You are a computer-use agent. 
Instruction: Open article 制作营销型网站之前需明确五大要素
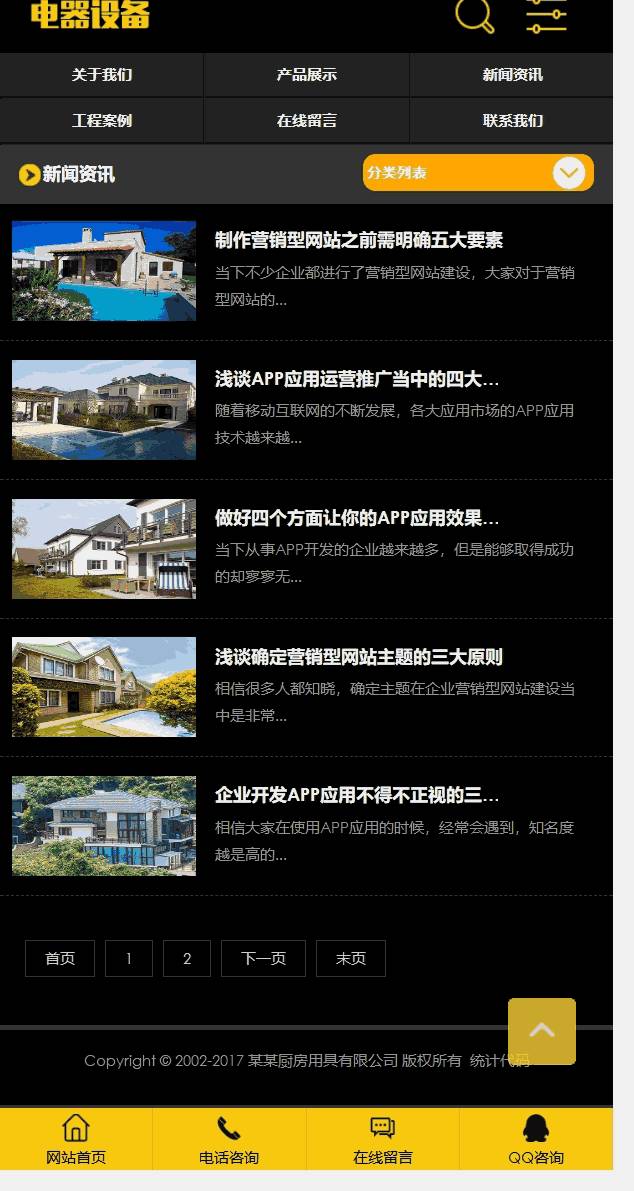coord(358,241)
